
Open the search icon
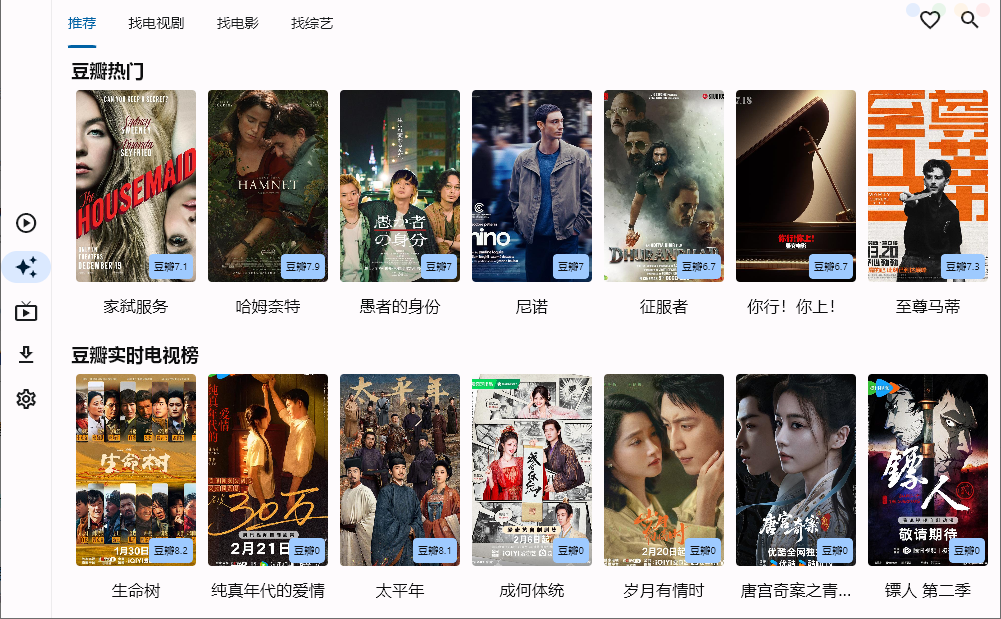(969, 19)
